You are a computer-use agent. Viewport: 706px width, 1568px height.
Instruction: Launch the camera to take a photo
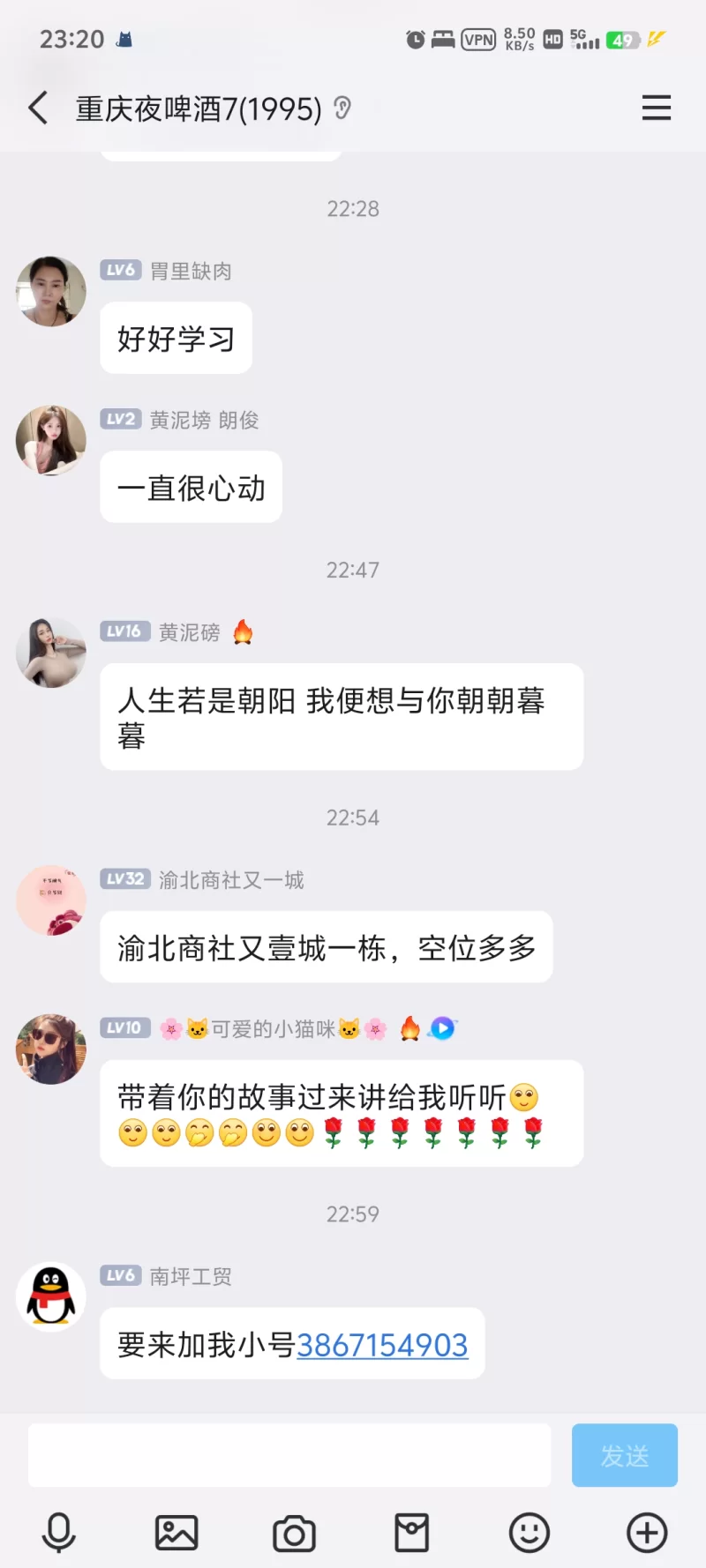[294, 1533]
